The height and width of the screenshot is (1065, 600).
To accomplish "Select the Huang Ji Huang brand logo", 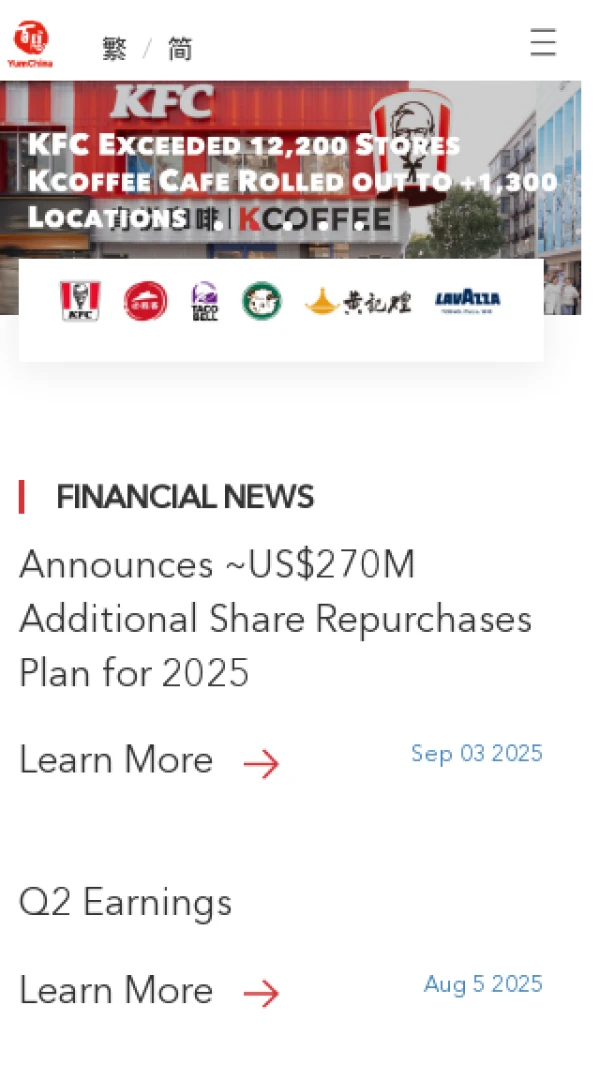I will tap(358, 301).
